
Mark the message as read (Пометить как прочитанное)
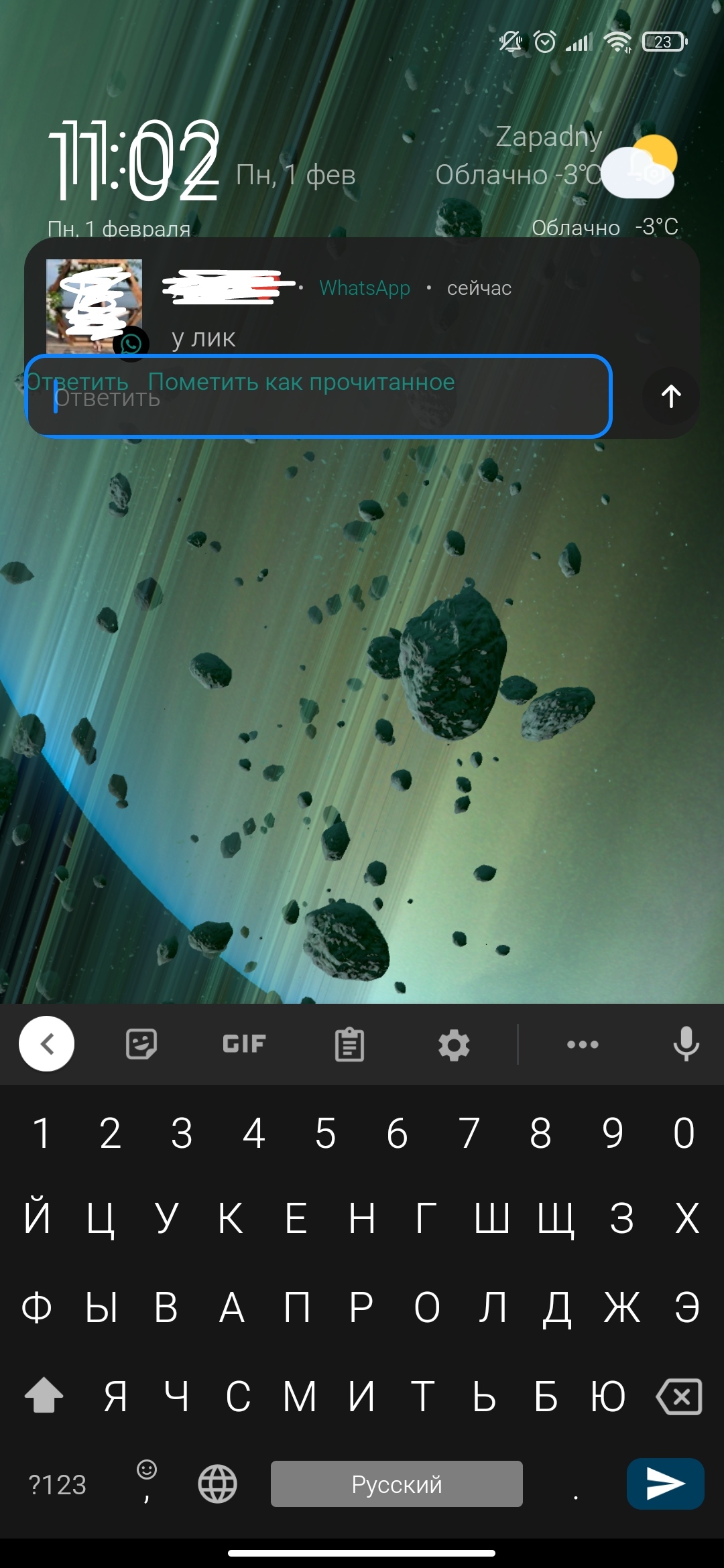(x=302, y=381)
